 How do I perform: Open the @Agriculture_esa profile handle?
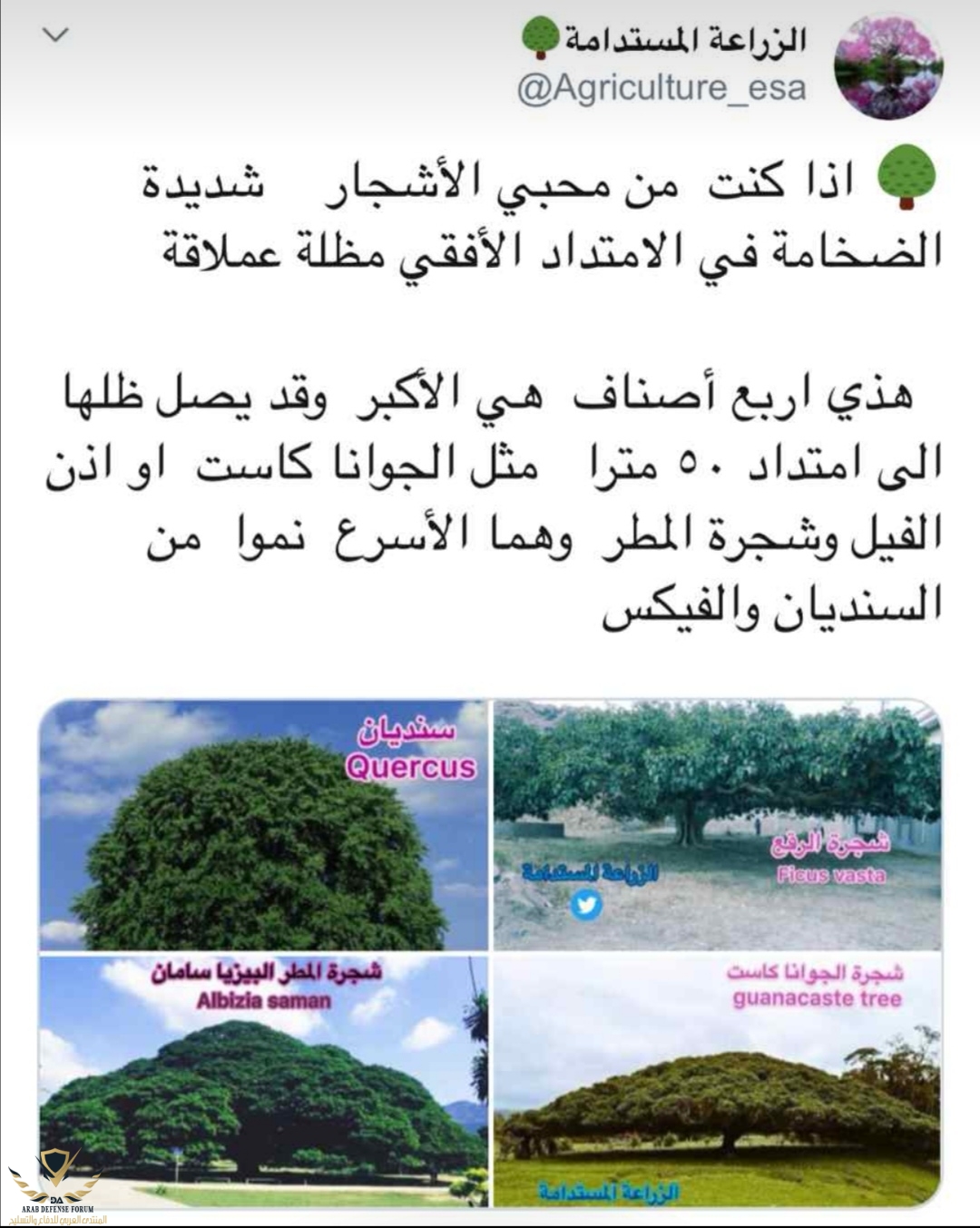tap(661, 88)
